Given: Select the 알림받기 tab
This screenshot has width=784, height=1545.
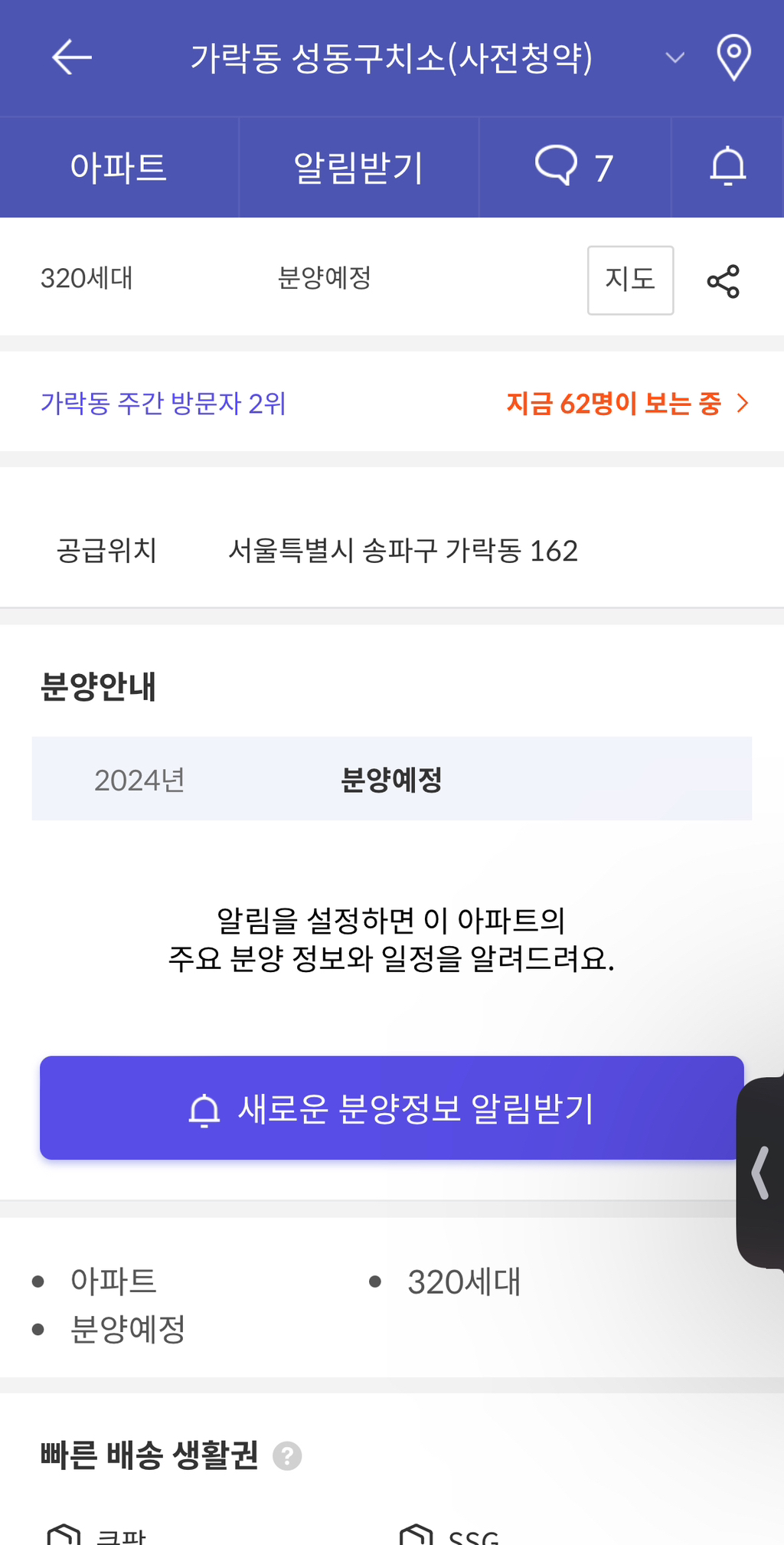Looking at the screenshot, I should pos(358,167).
